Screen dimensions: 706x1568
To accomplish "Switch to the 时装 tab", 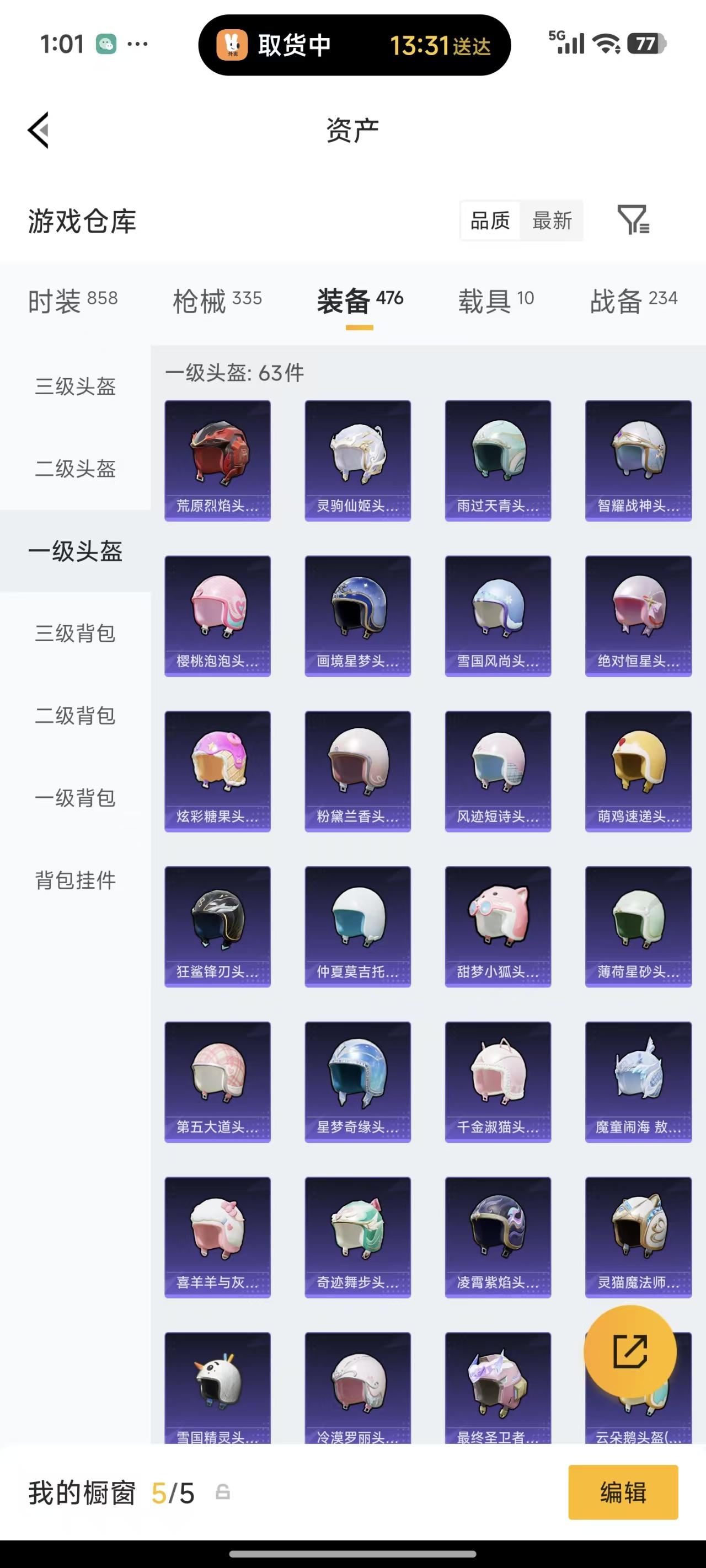I will click(72, 300).
